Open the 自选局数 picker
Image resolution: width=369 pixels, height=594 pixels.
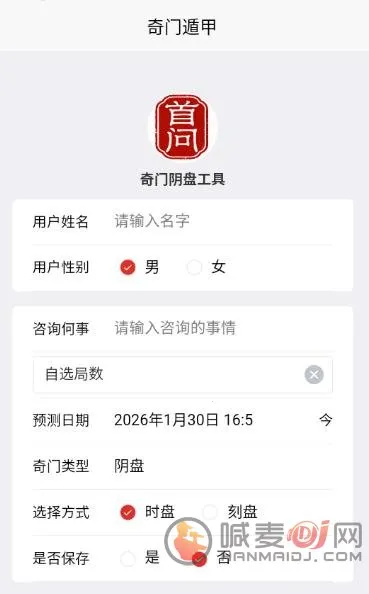tap(169, 374)
